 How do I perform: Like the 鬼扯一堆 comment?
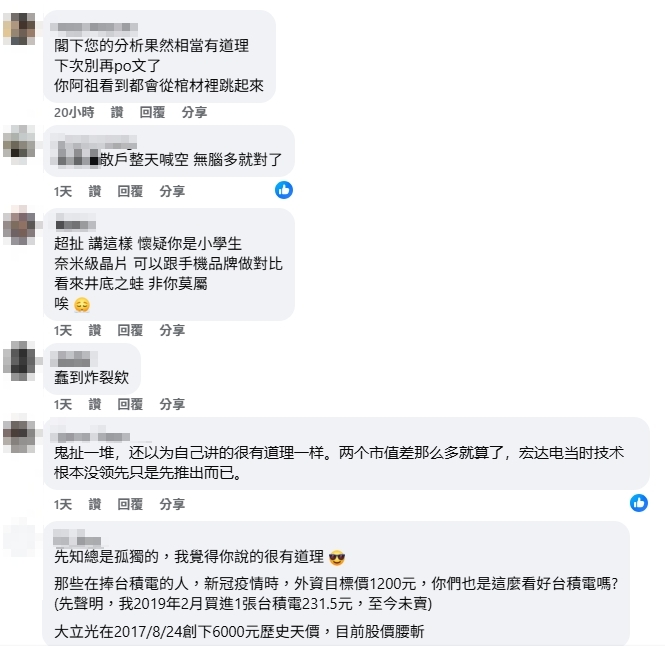point(95,503)
